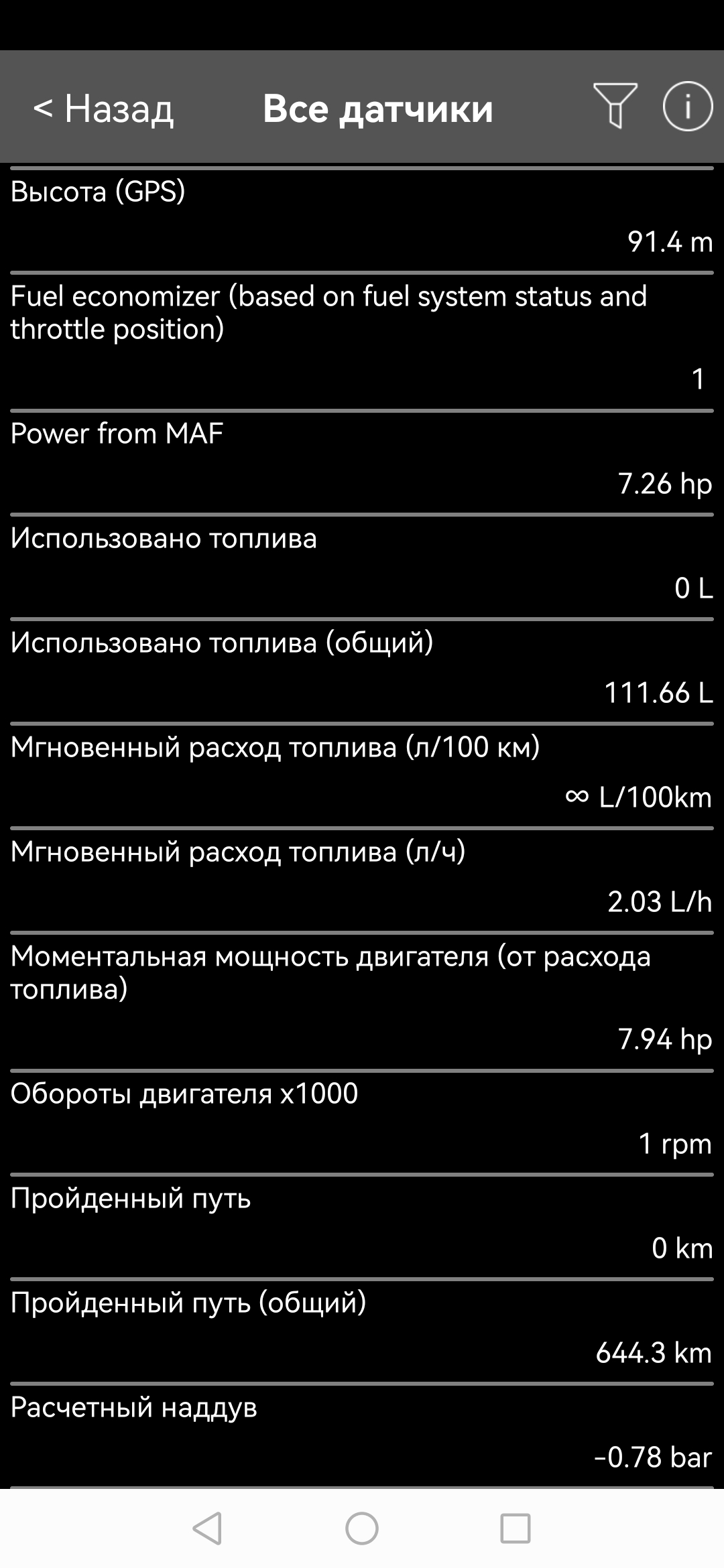The image size is (724, 1568).
Task: Tap the system home button
Action: coord(362,1528)
